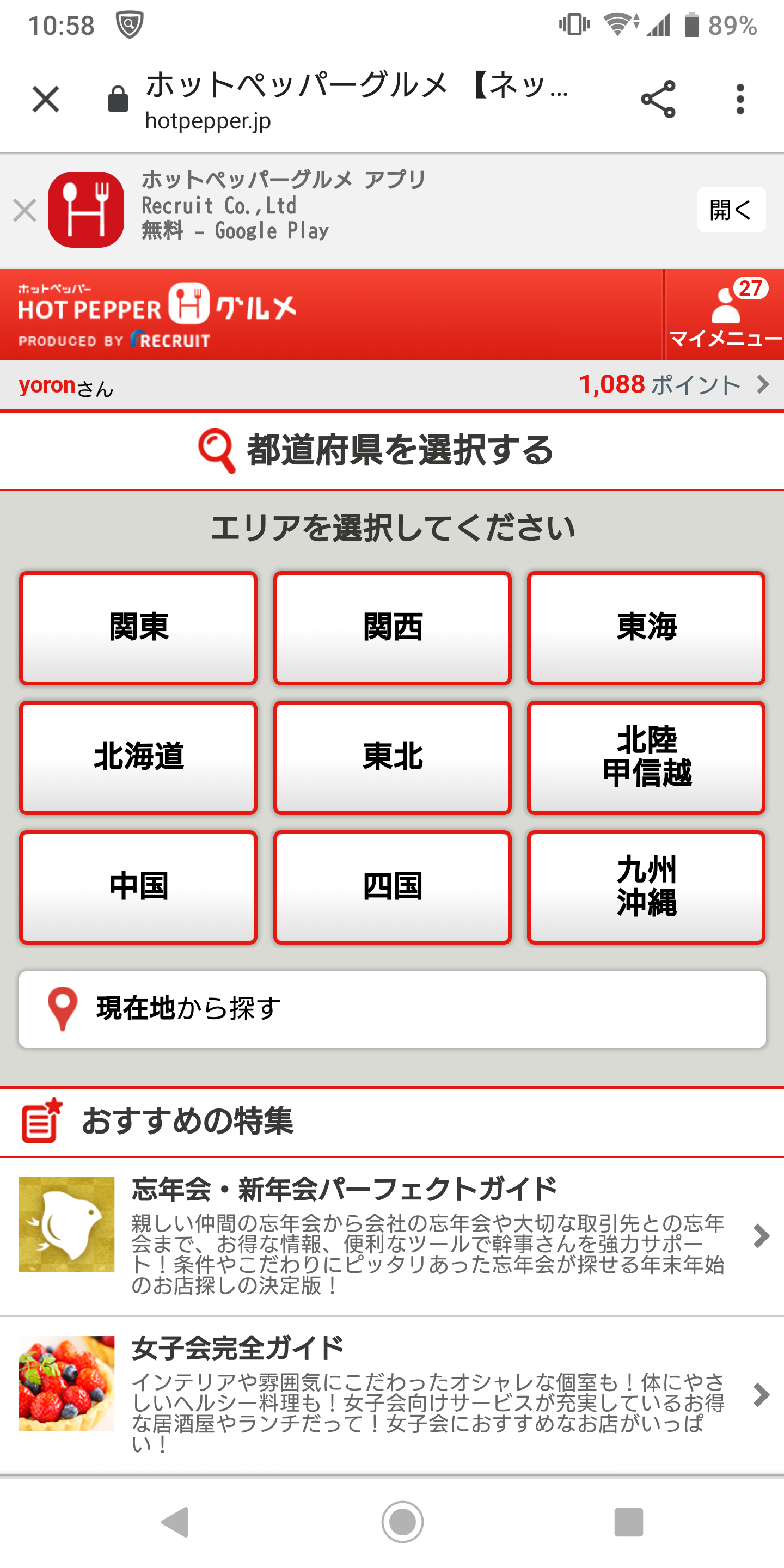
Task: Open the browser overflow menu
Action: click(739, 99)
